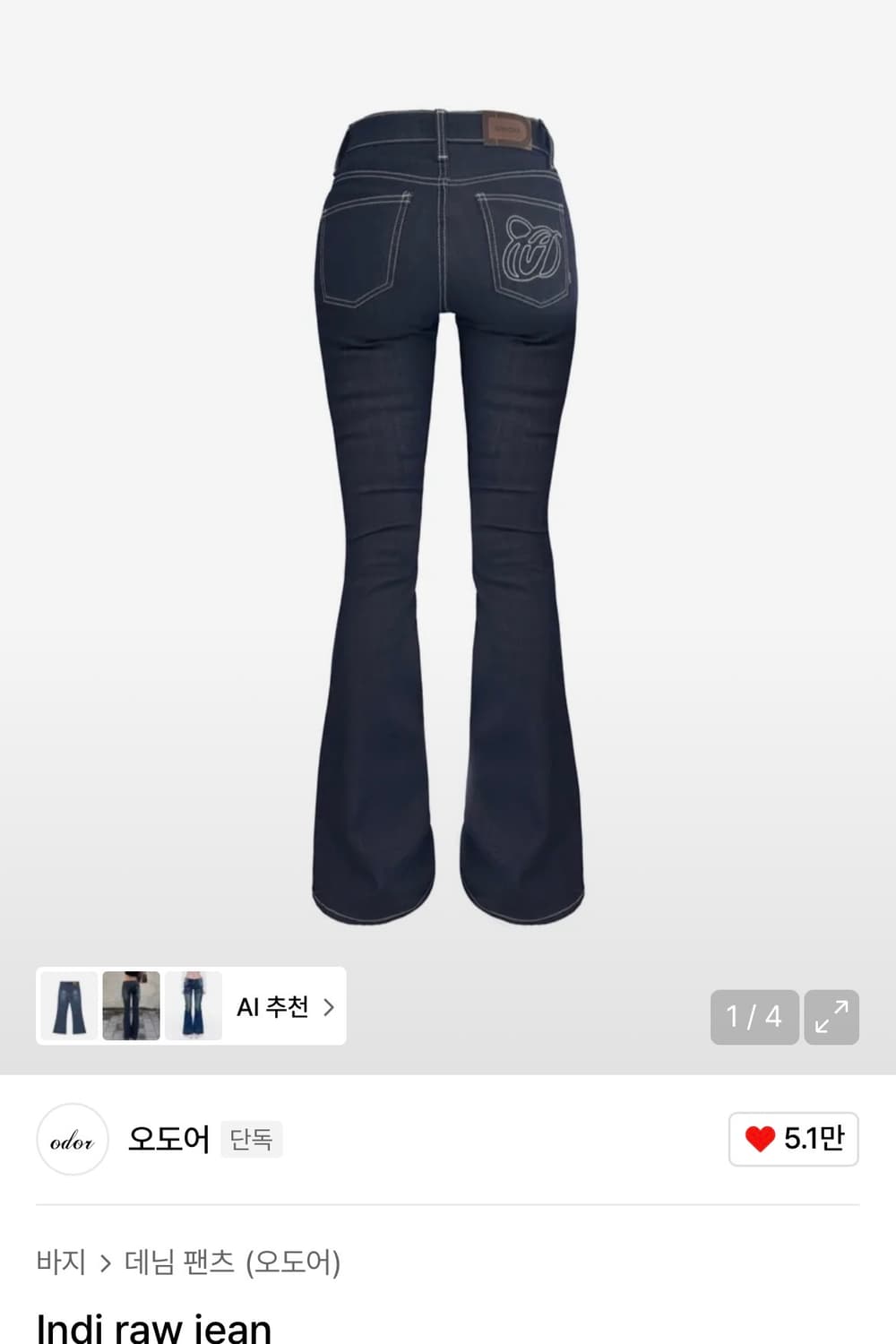Tap the 1/4 image progress indicator

(754, 1017)
